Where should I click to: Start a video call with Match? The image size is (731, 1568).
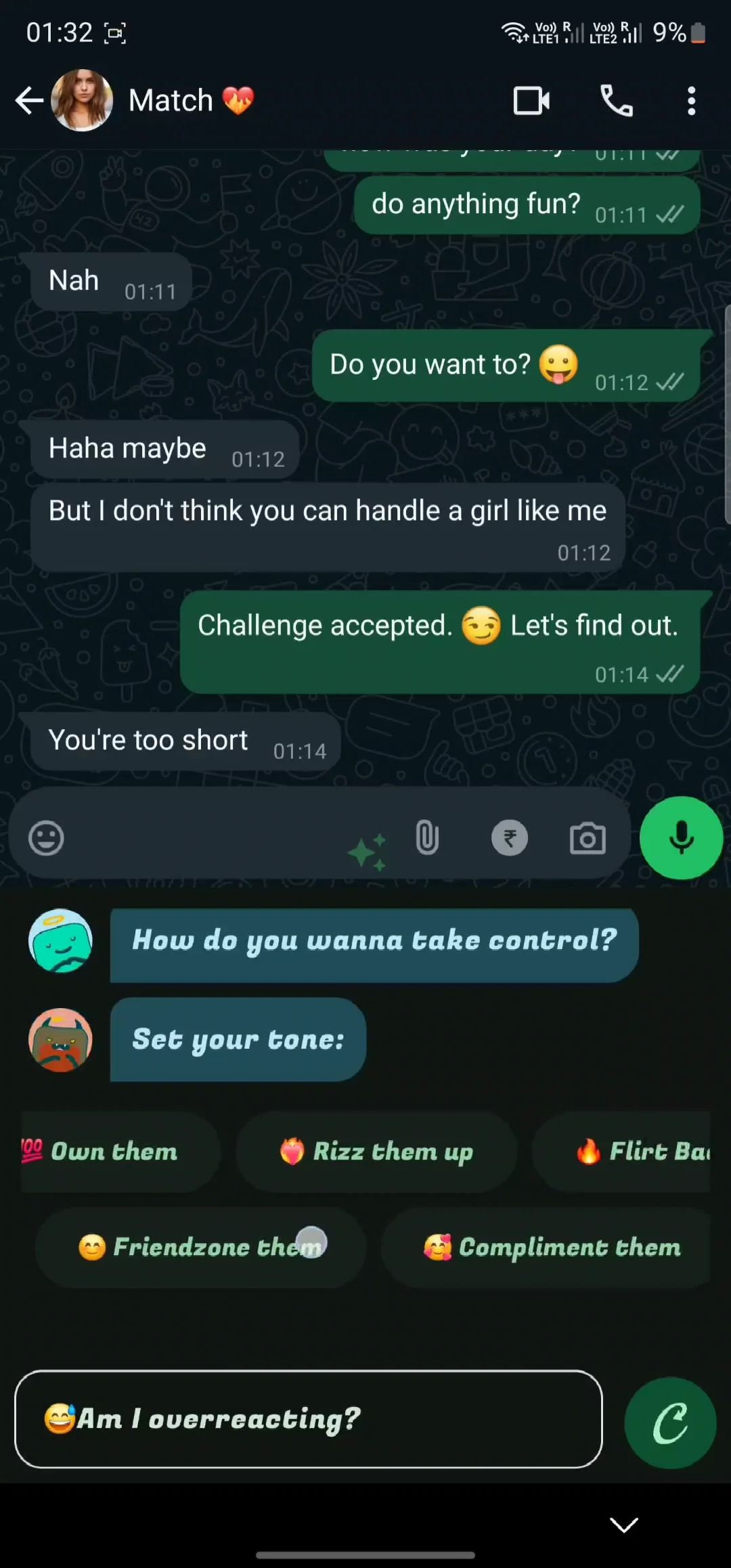[531, 100]
